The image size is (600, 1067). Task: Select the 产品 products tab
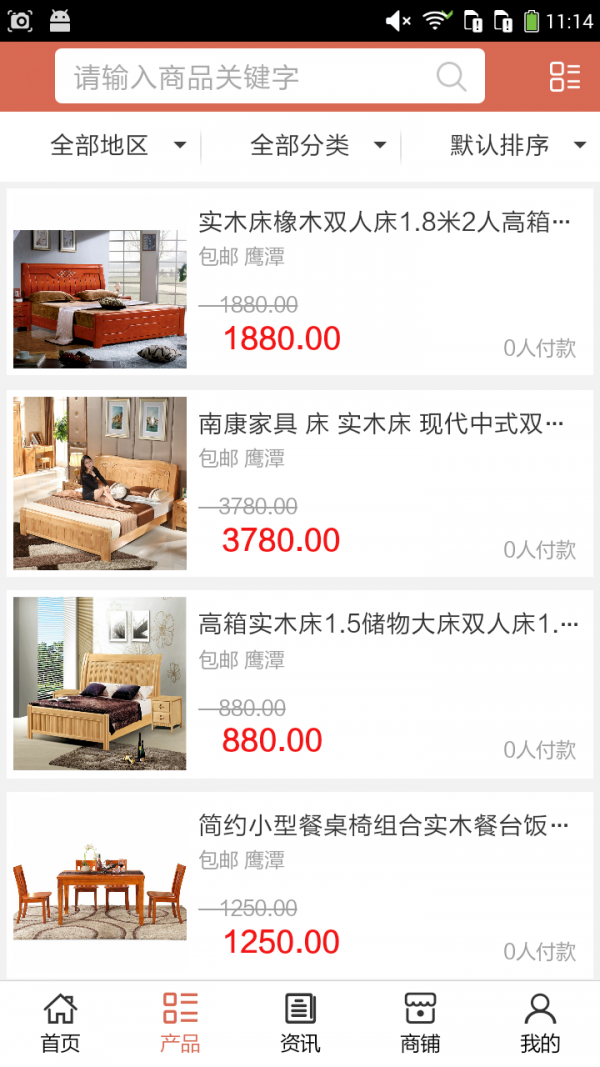(180, 1023)
